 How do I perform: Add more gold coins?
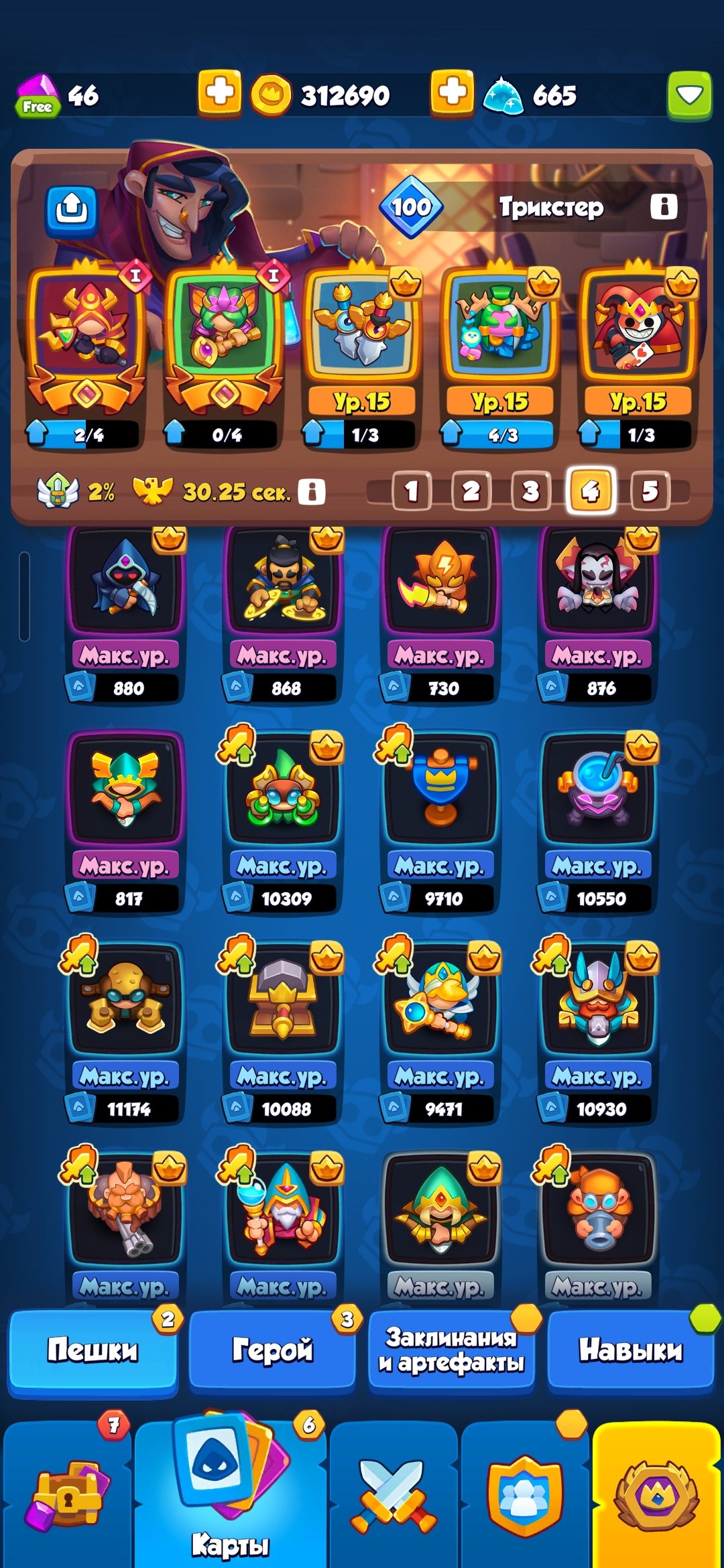[219, 92]
